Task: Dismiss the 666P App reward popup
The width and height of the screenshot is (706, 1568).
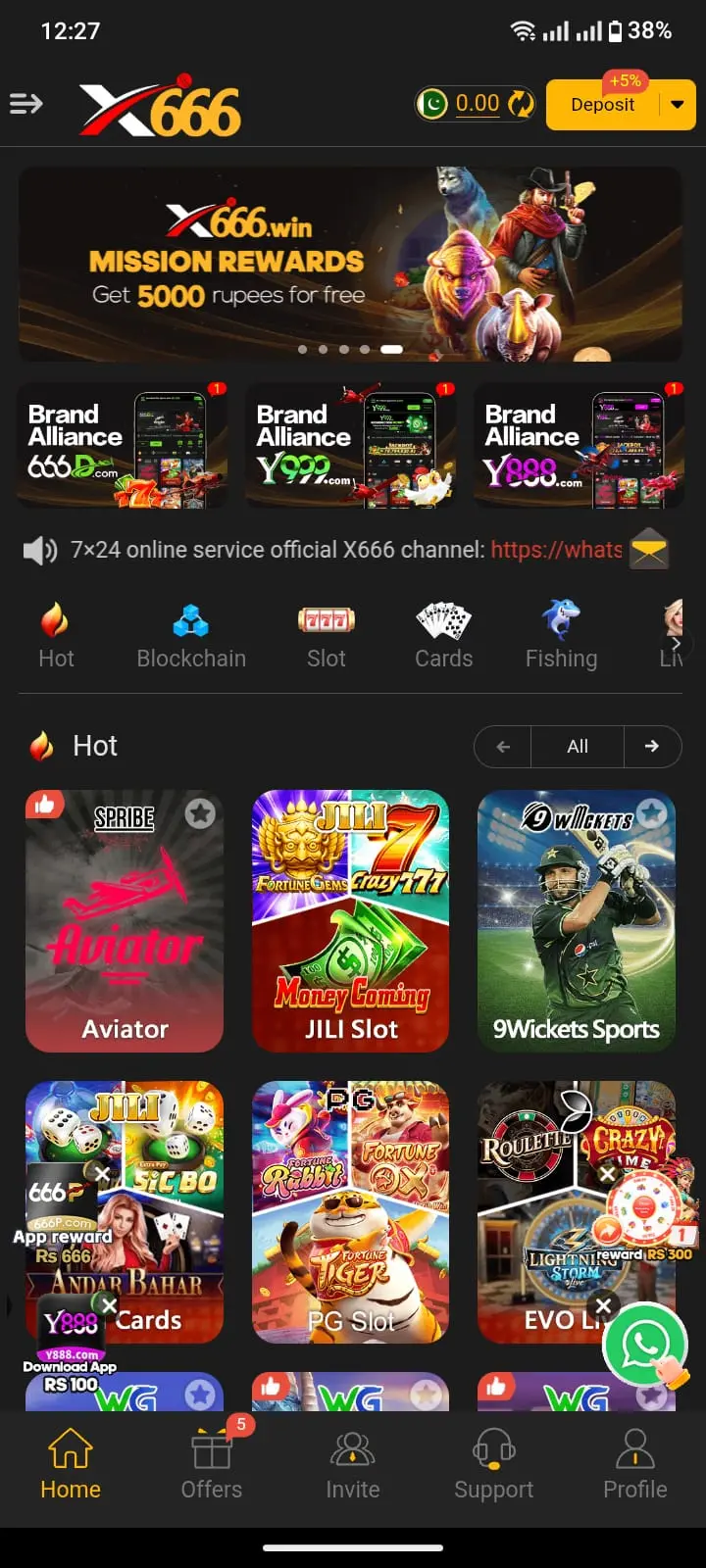Action: 102,1173
